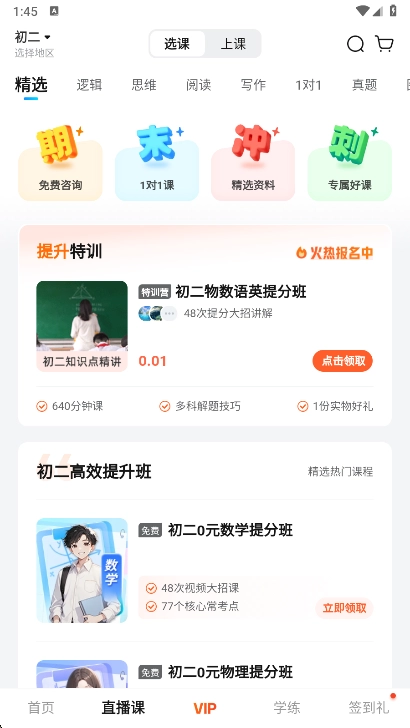The image size is (410, 728).
Task: Switch to the 阅读 tab
Action: point(199,85)
